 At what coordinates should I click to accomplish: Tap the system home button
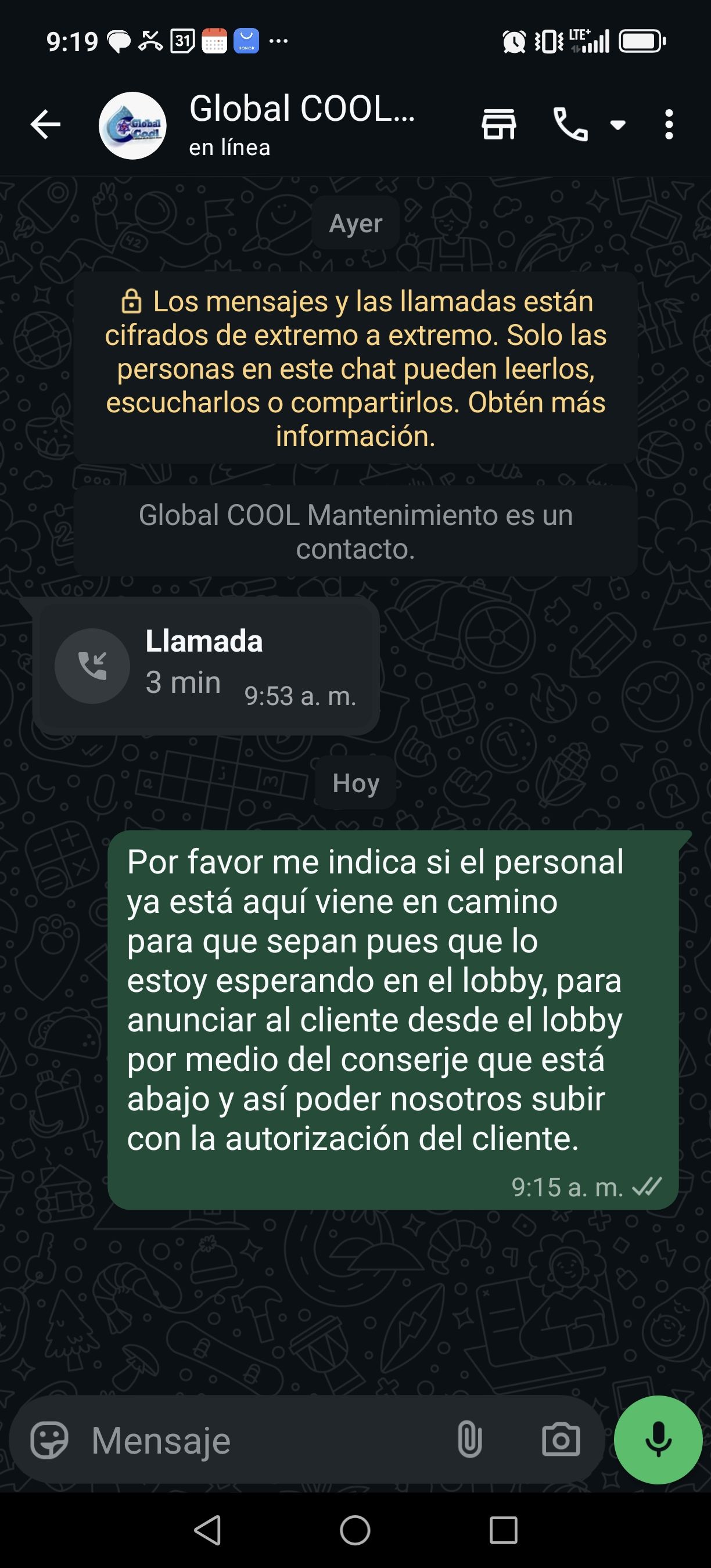coord(355,1530)
